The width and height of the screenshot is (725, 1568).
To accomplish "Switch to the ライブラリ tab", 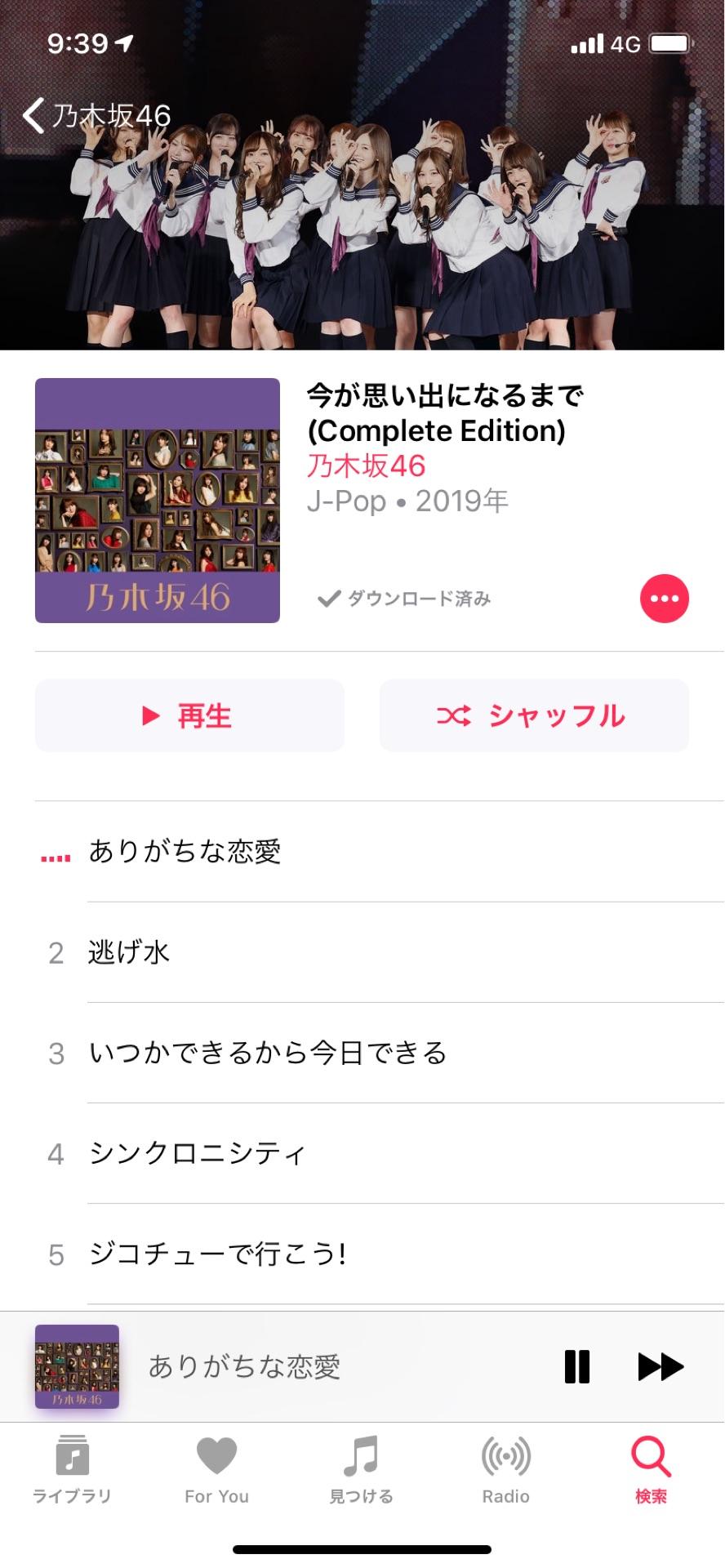I will pos(72,1471).
